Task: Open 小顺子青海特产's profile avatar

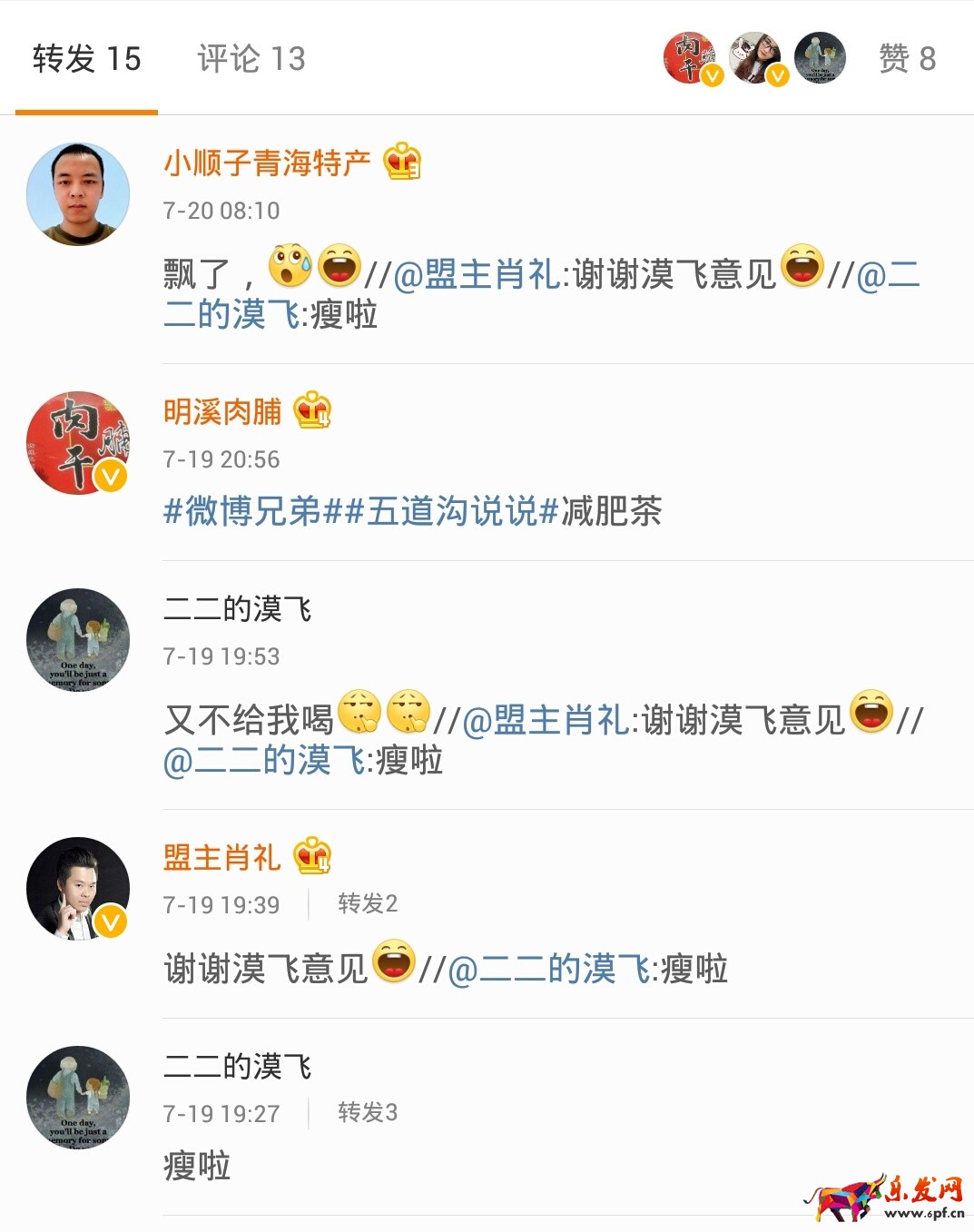Action: (77, 192)
